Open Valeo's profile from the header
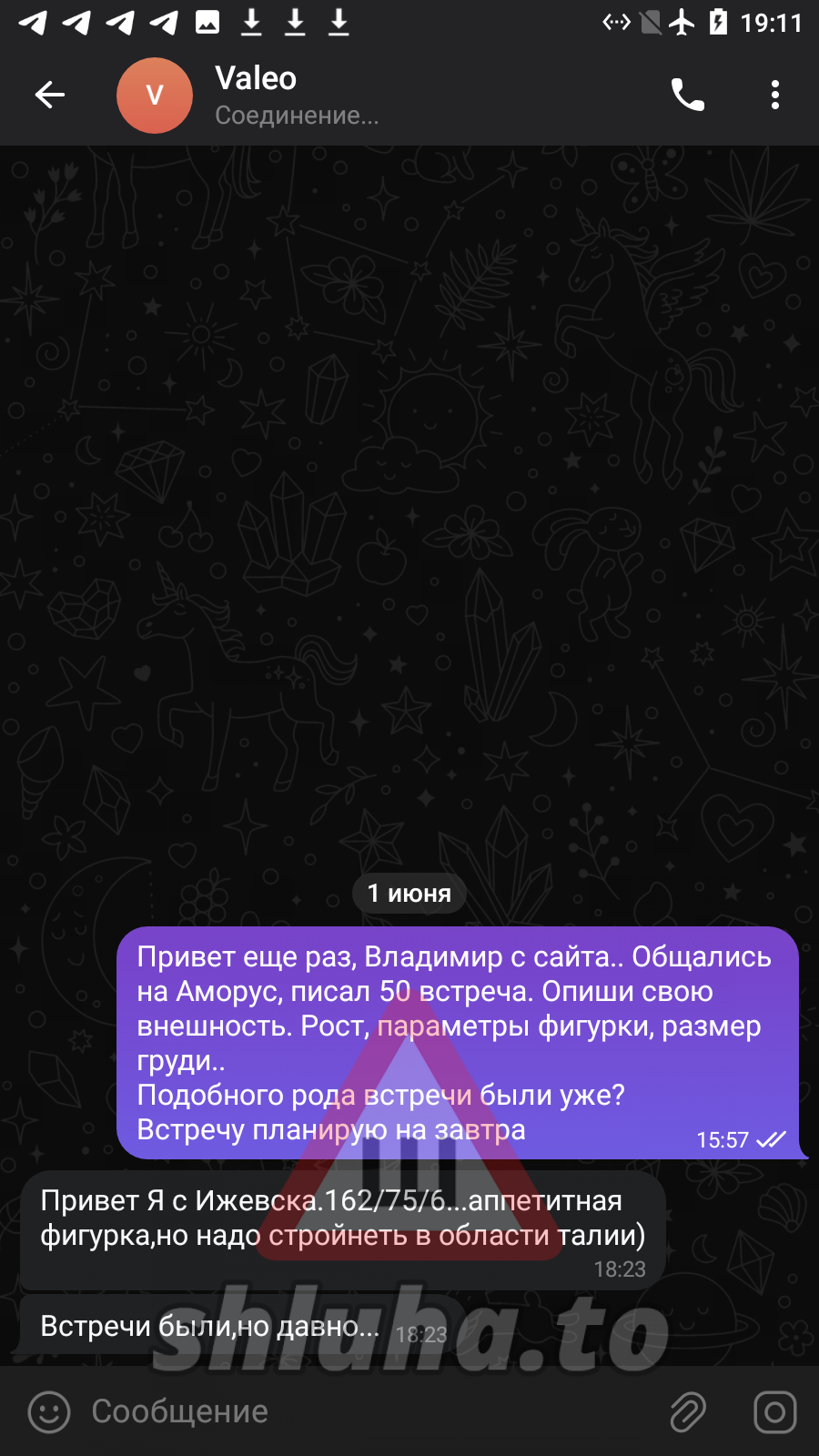 pos(296,96)
